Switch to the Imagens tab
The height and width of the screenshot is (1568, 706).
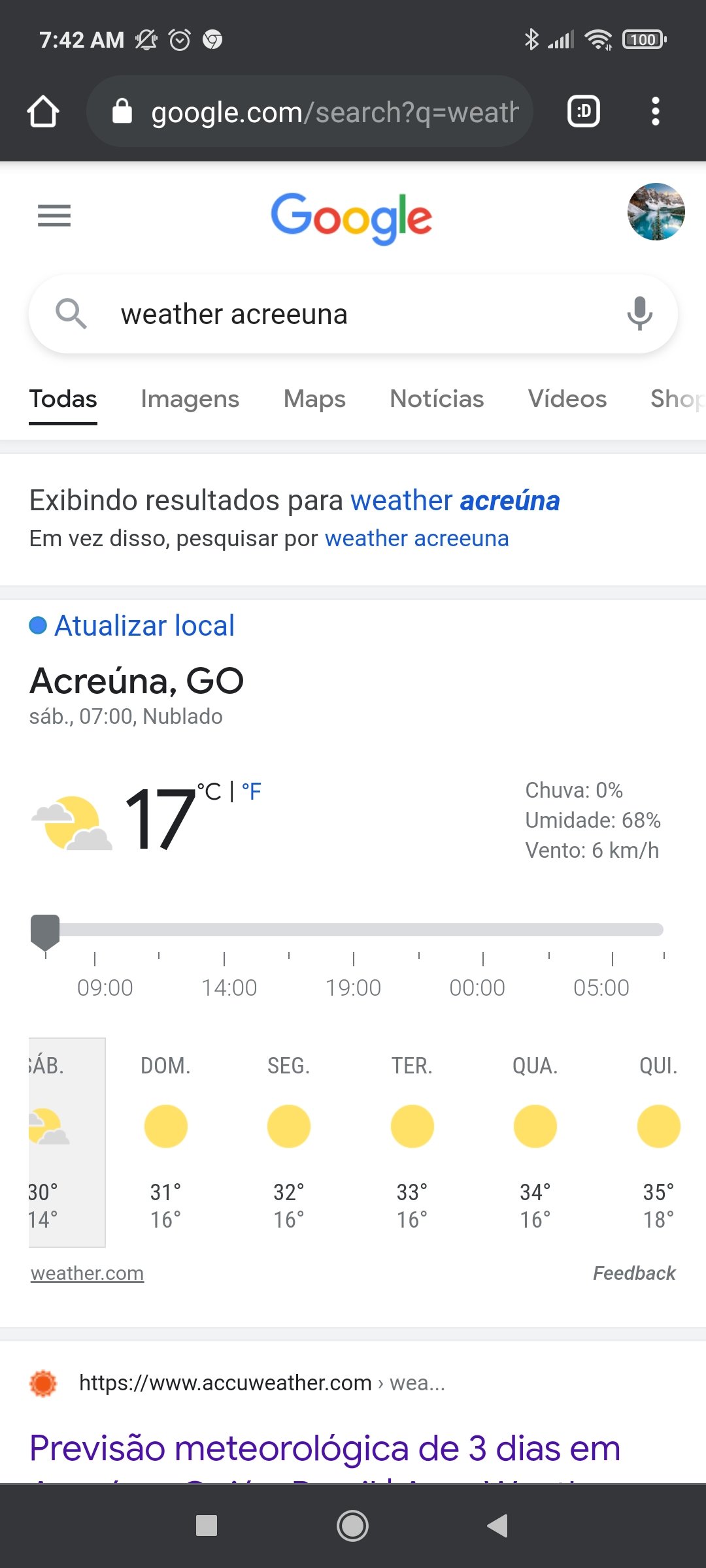click(190, 399)
